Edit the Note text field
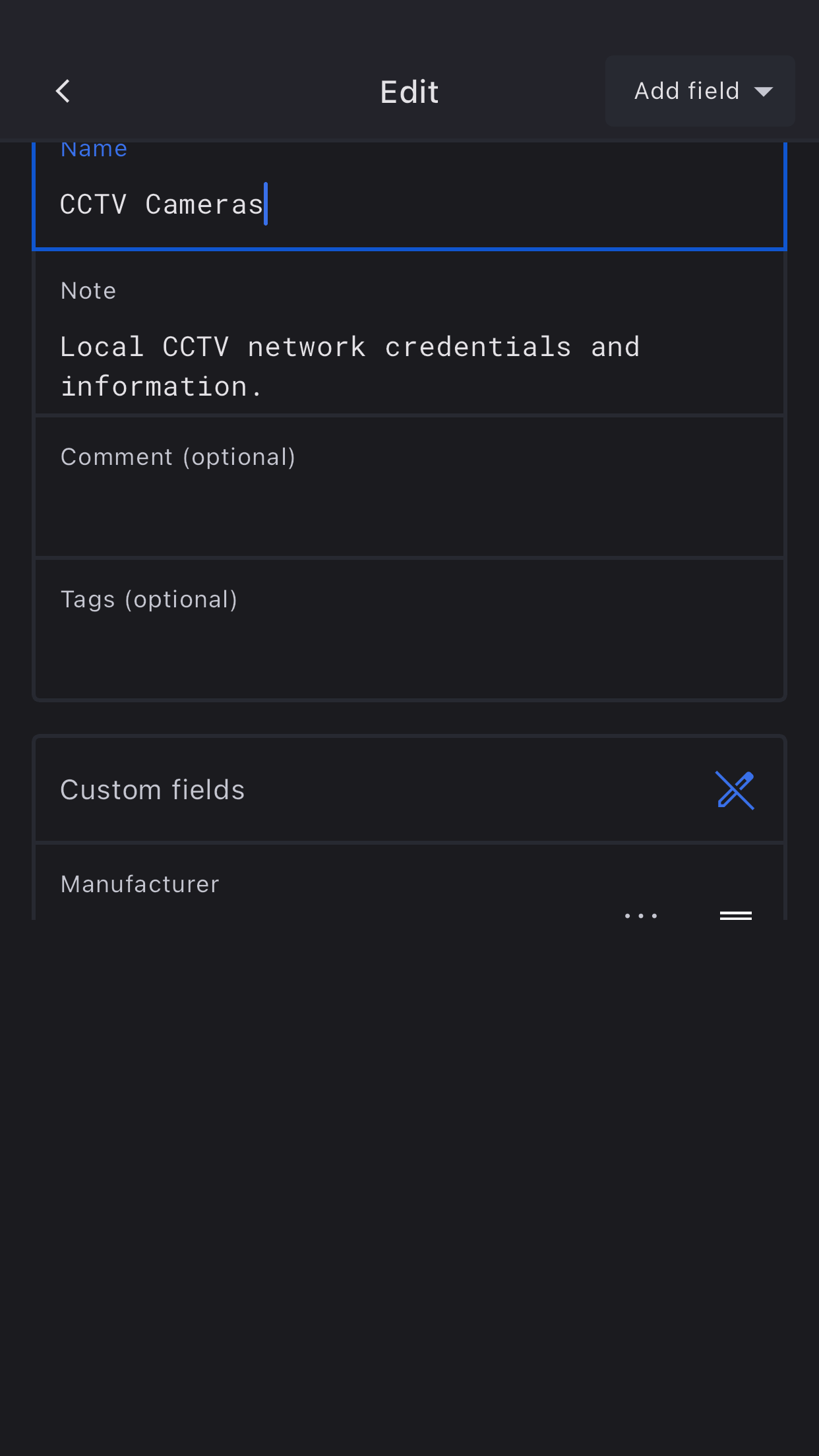This screenshot has height=1456, width=819. (x=409, y=366)
